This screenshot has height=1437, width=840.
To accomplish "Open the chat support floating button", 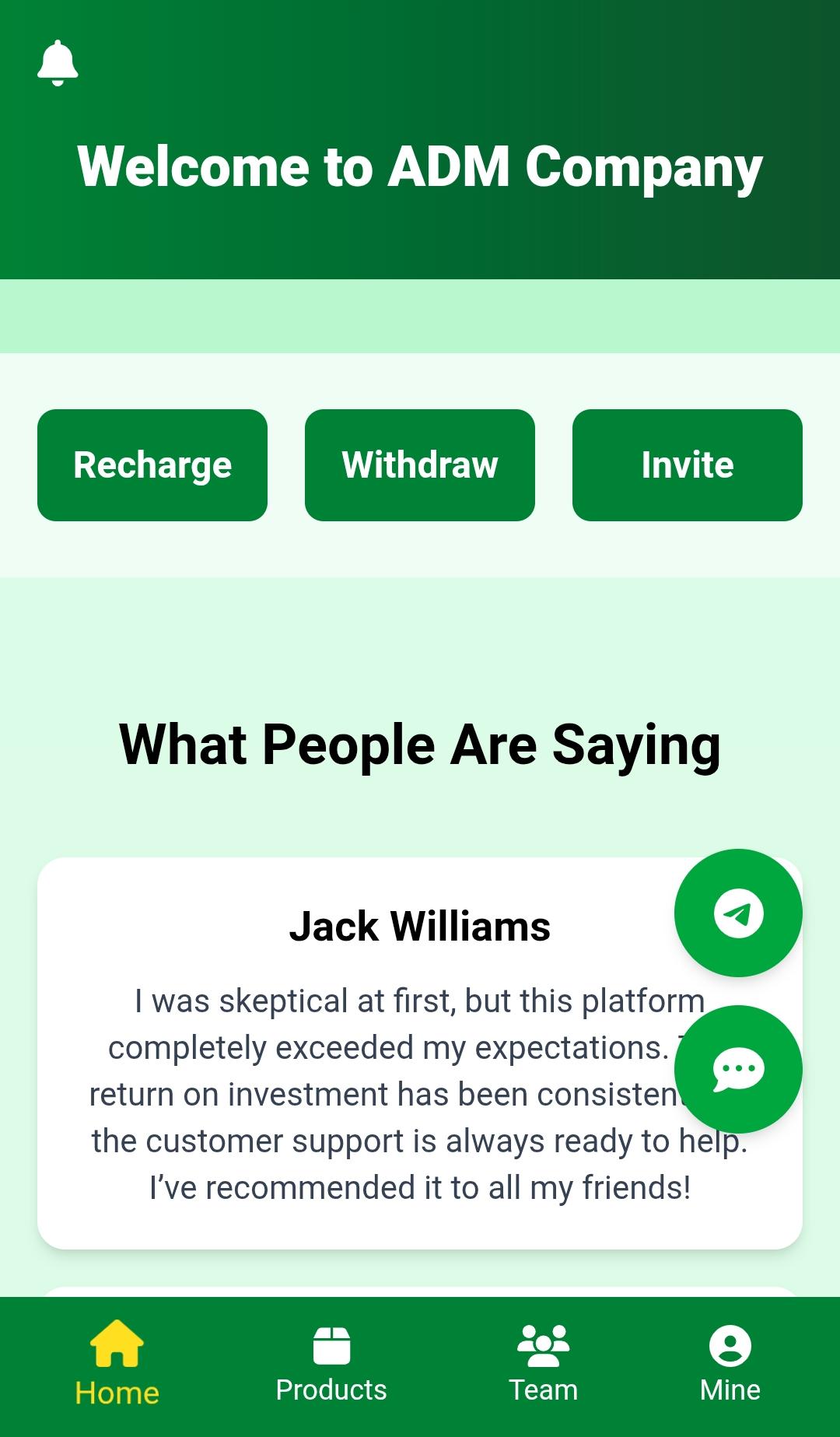I will click(738, 1070).
